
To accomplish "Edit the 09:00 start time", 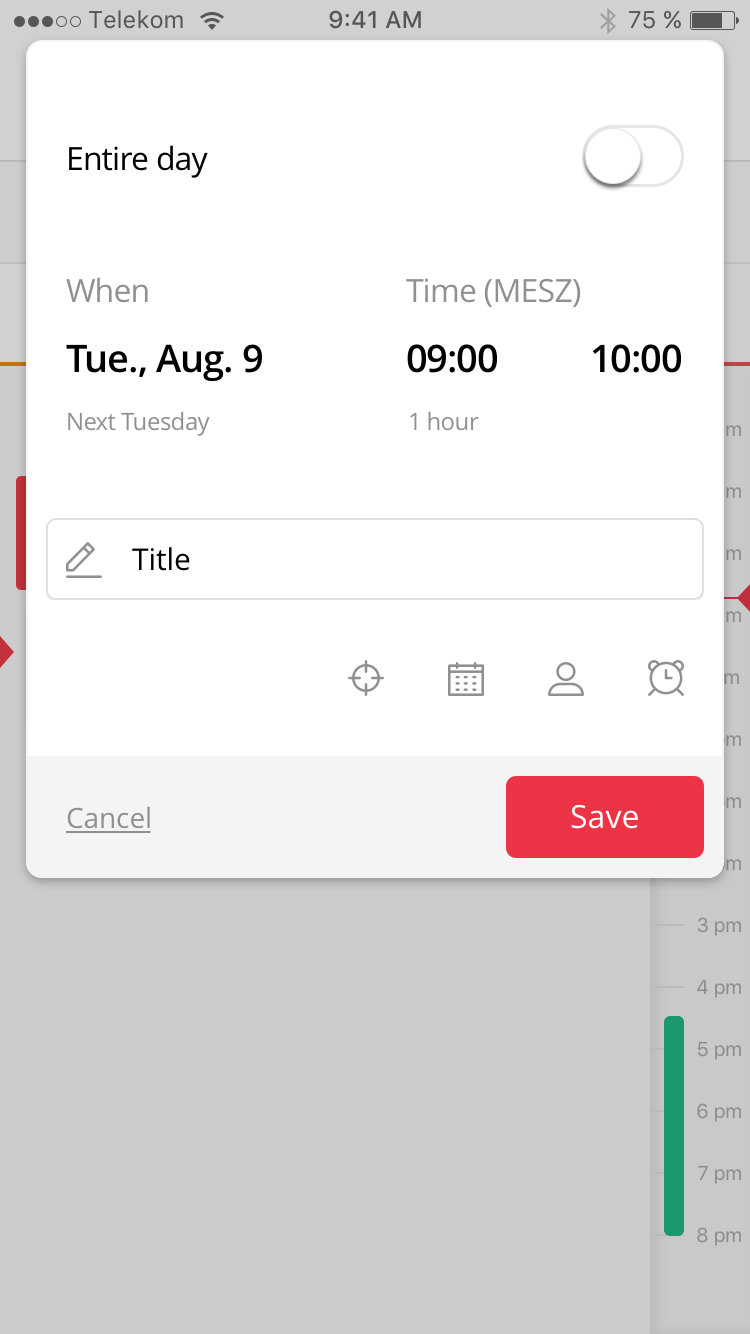I will coord(452,359).
